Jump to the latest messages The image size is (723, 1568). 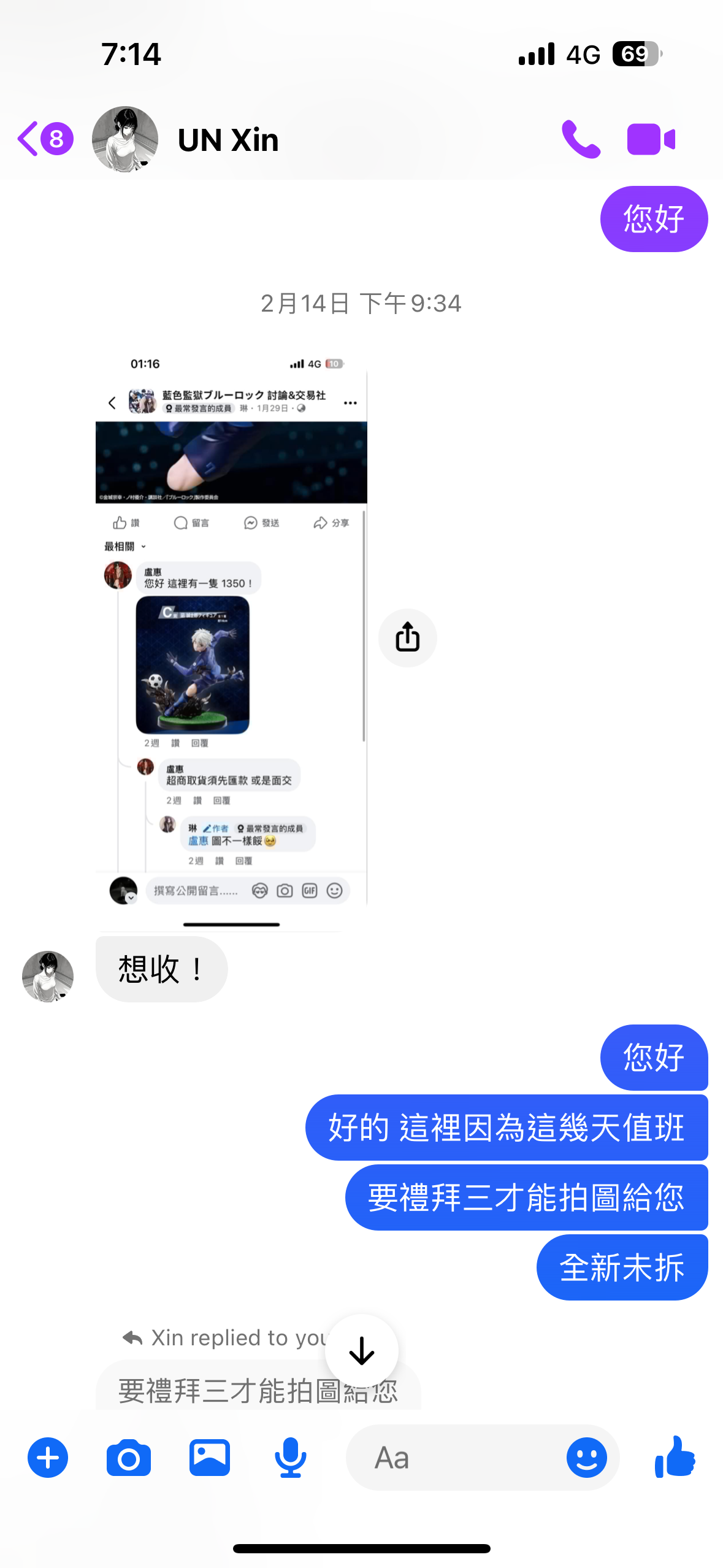(361, 1350)
